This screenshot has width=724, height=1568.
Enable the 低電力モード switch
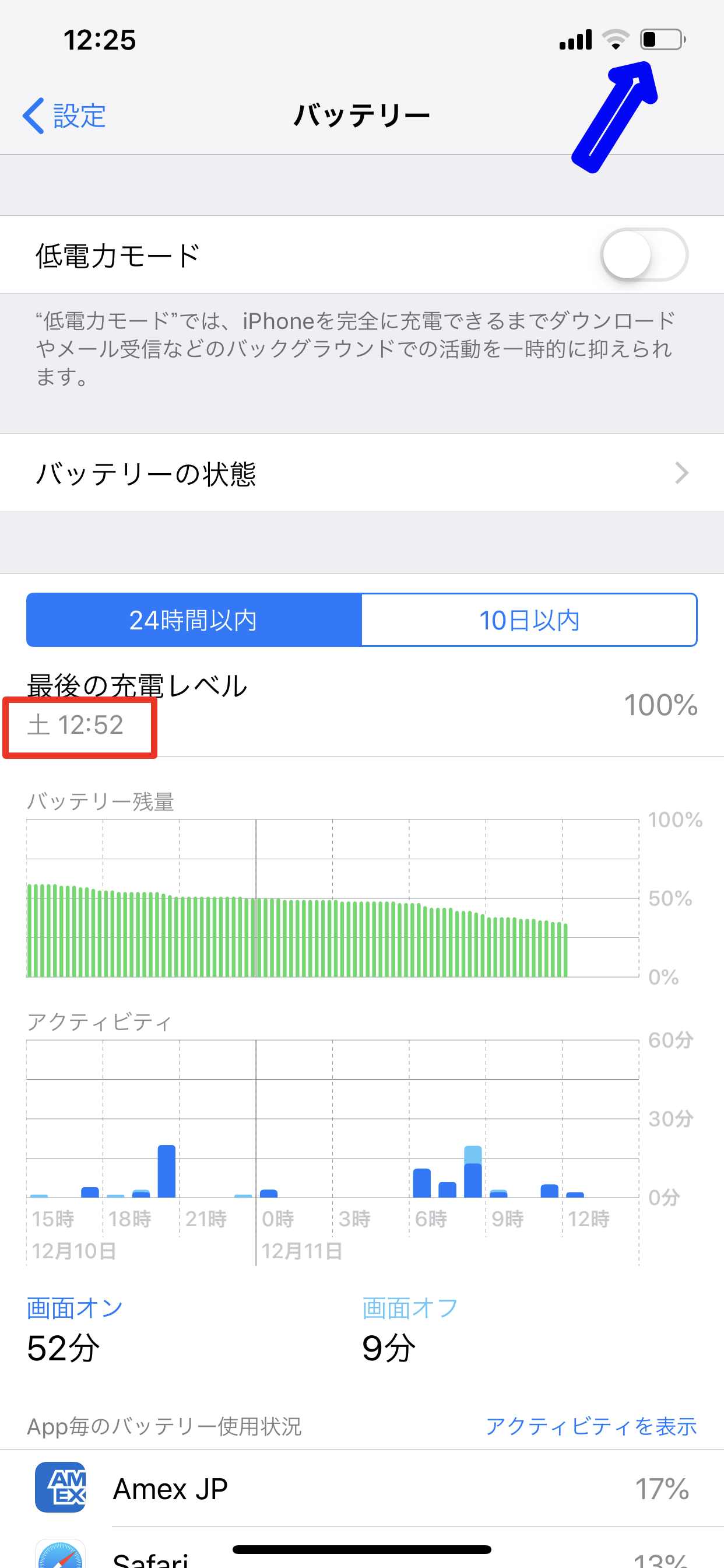pos(644,254)
